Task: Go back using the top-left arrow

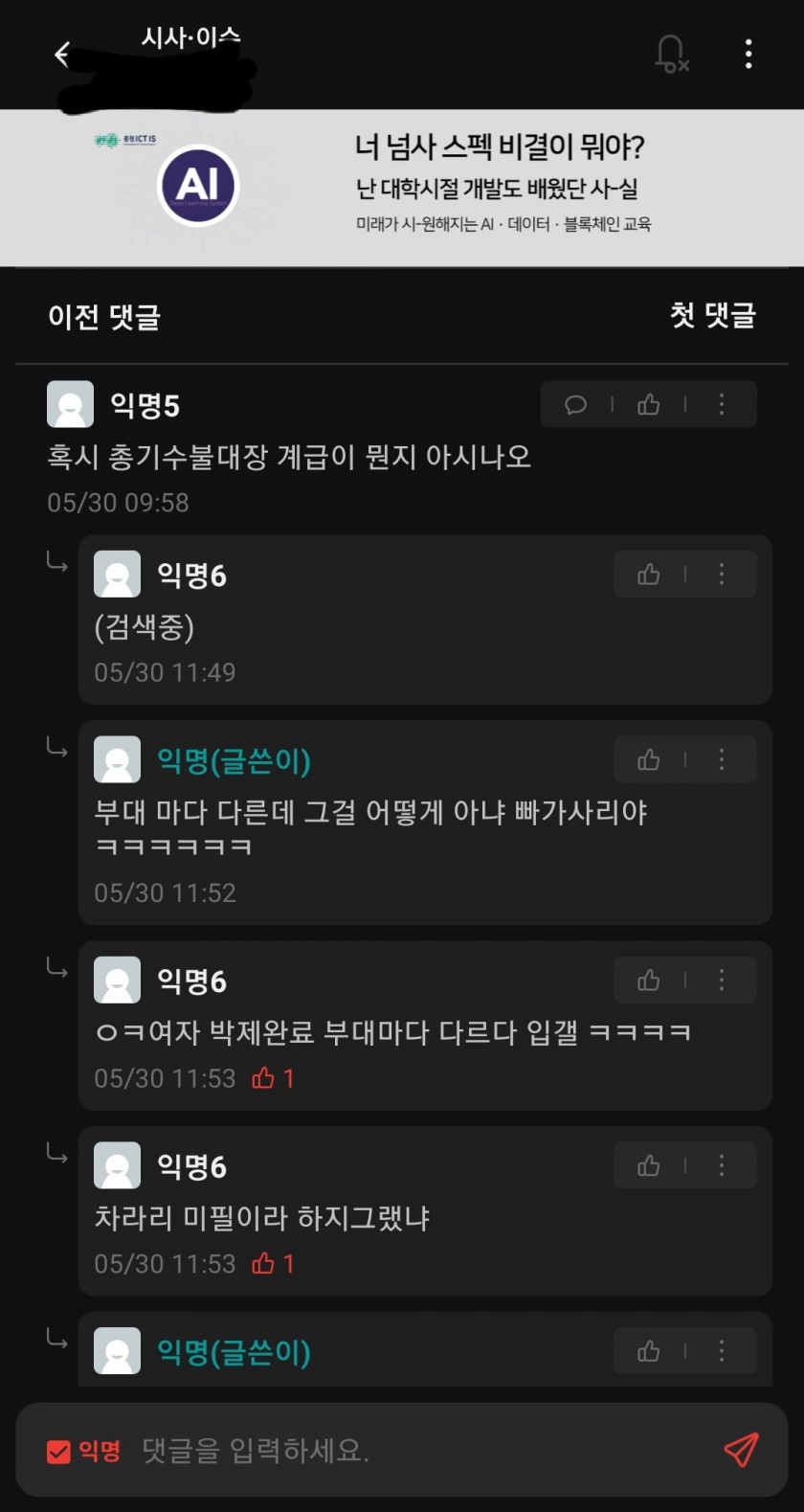Action: (x=63, y=55)
